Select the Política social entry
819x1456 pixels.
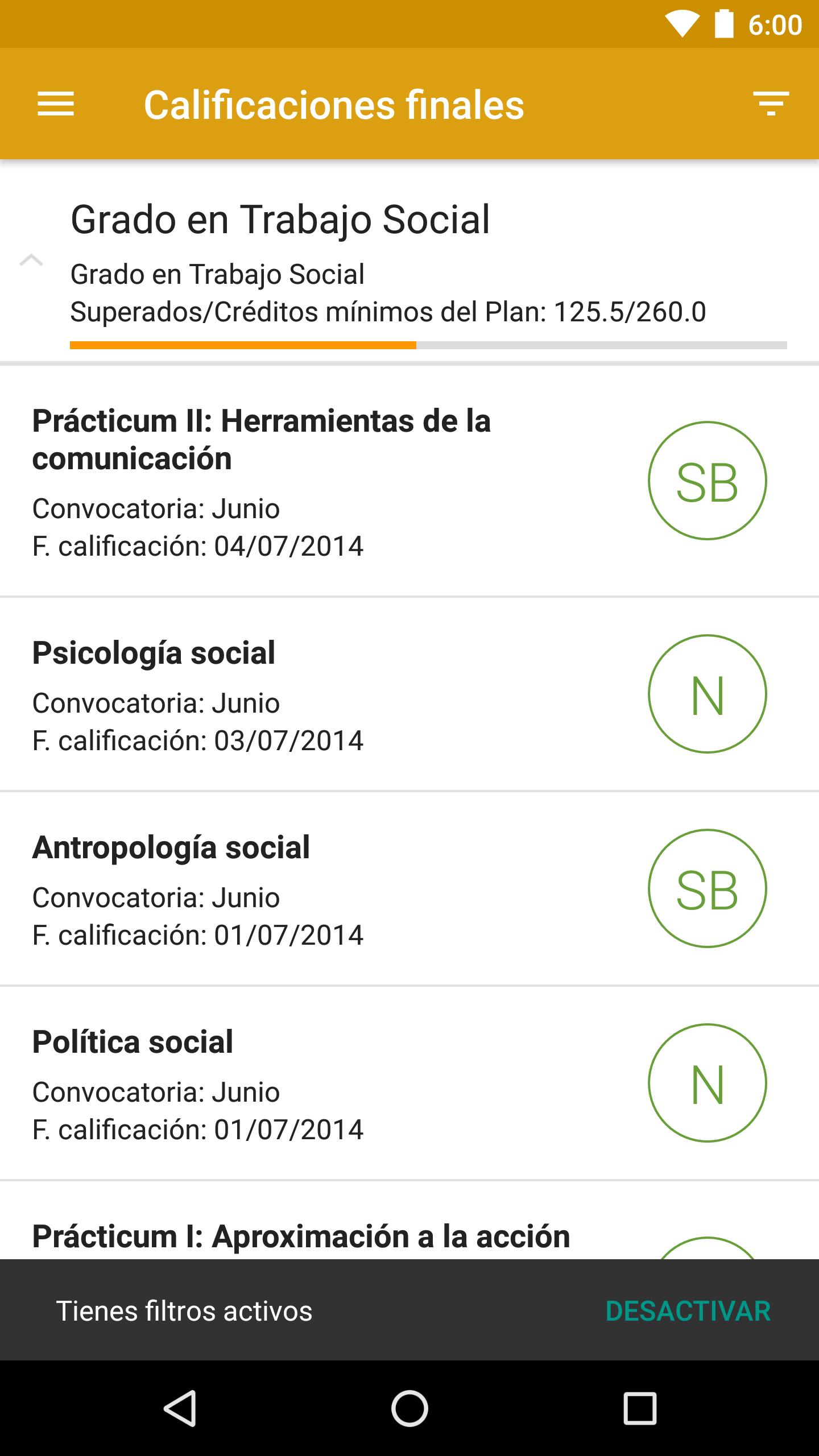409,1083
